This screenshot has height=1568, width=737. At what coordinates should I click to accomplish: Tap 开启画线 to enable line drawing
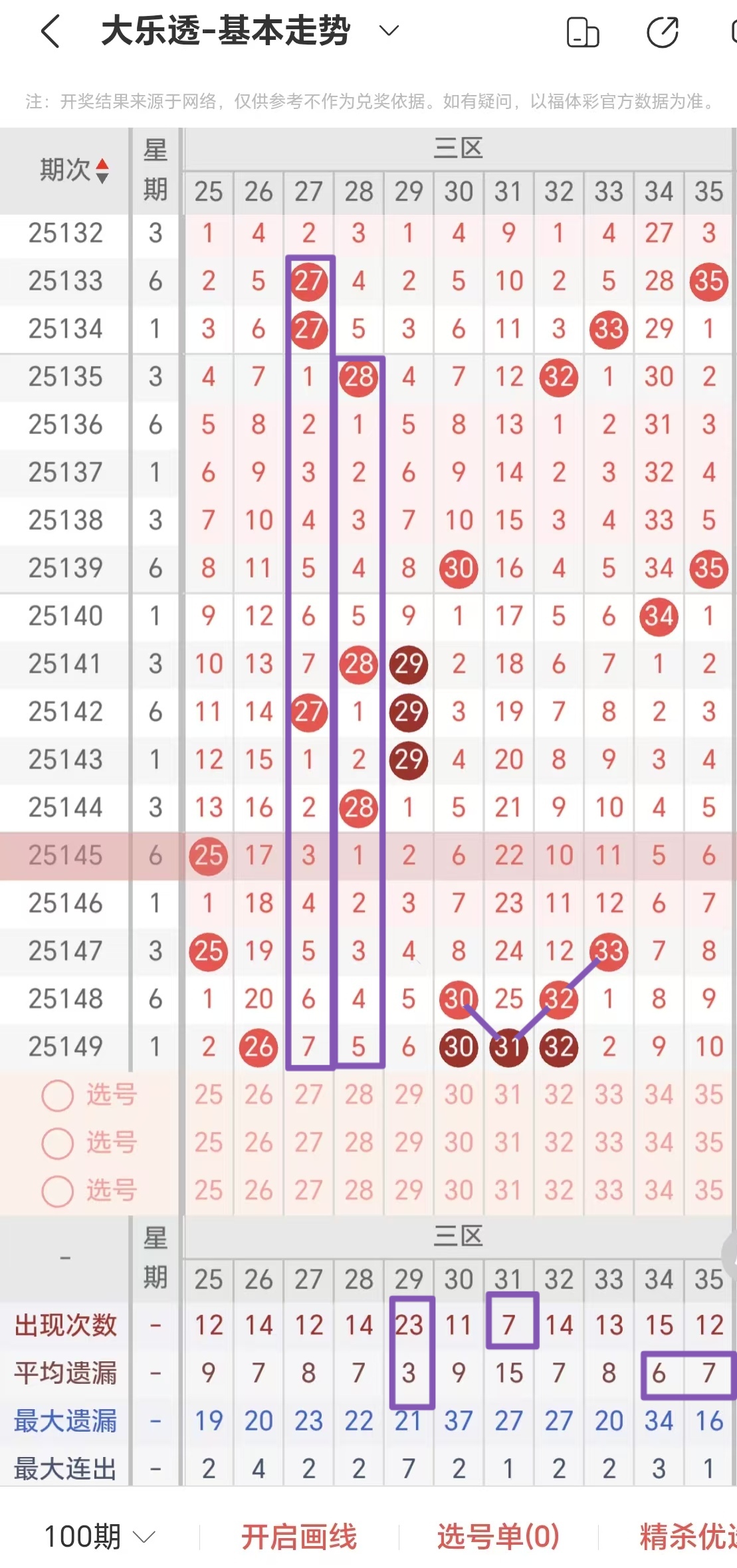(x=299, y=1536)
